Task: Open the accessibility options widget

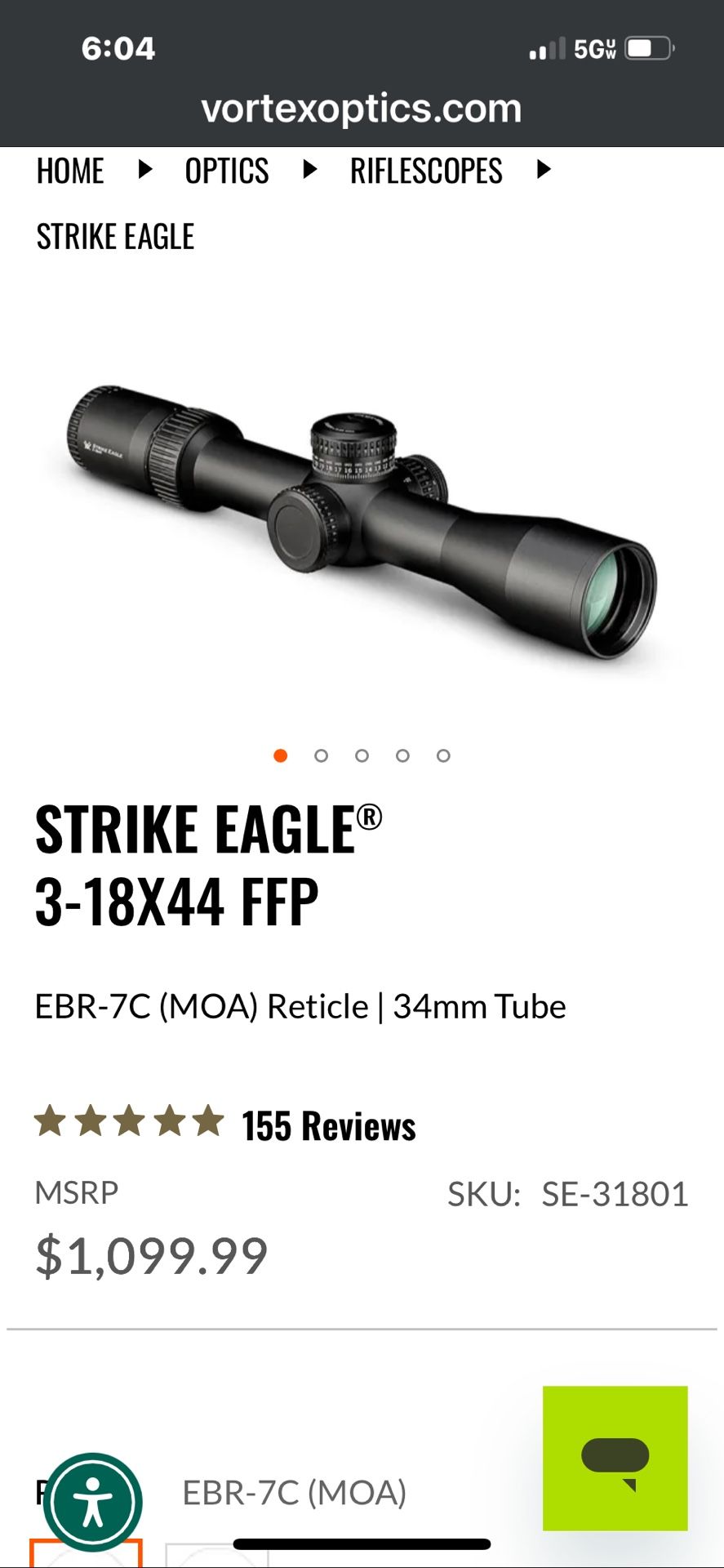Action: tap(93, 1502)
